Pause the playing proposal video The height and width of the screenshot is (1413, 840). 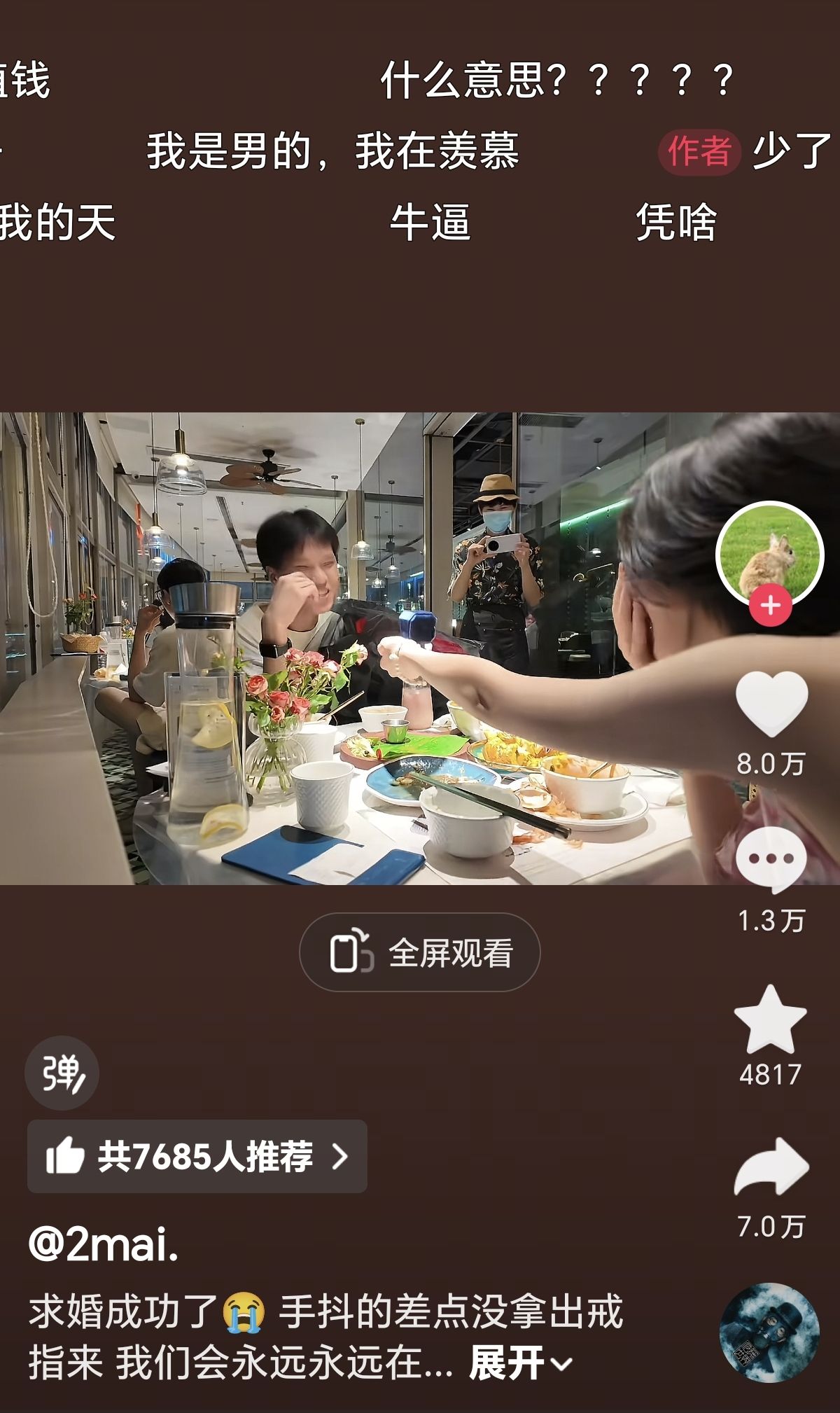click(x=420, y=648)
